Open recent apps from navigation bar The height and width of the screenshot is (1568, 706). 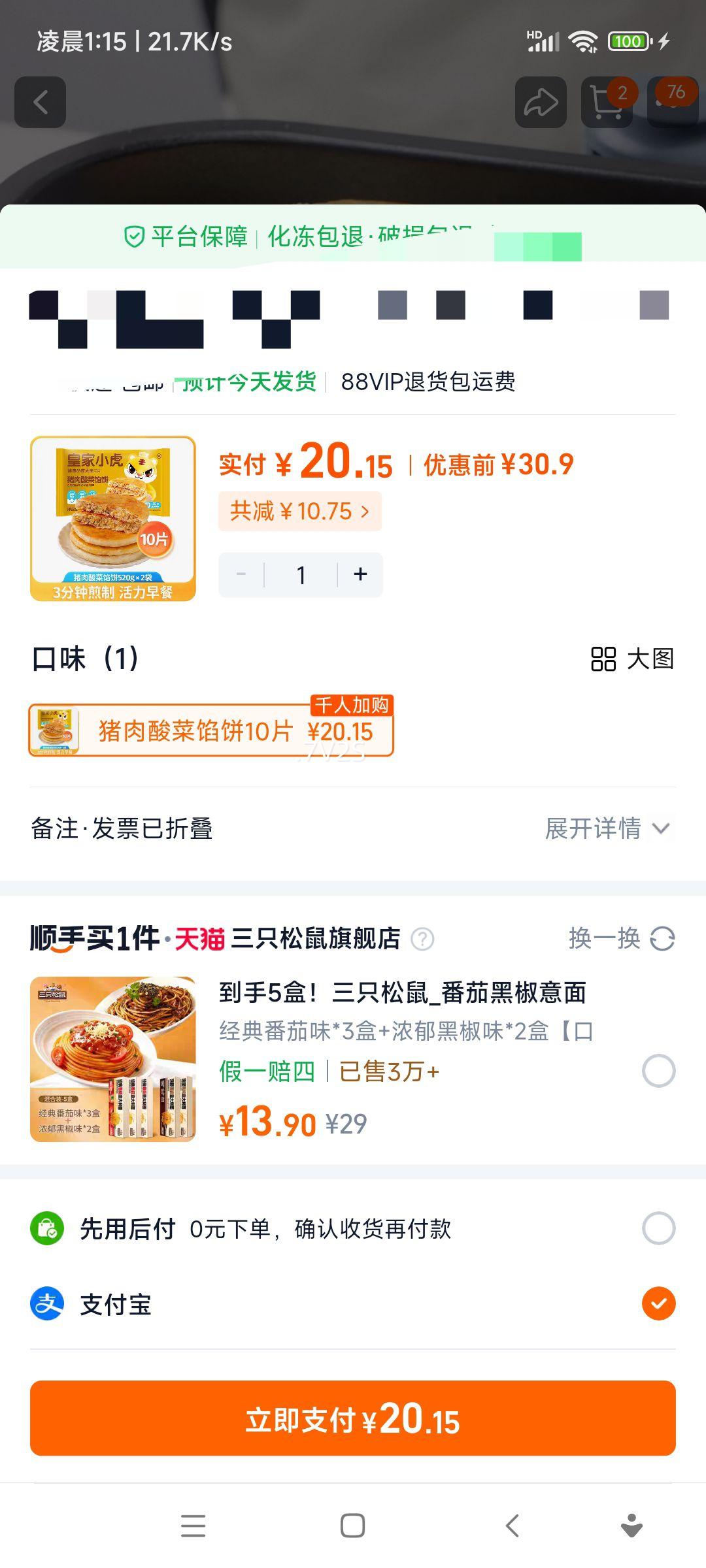(193, 1525)
